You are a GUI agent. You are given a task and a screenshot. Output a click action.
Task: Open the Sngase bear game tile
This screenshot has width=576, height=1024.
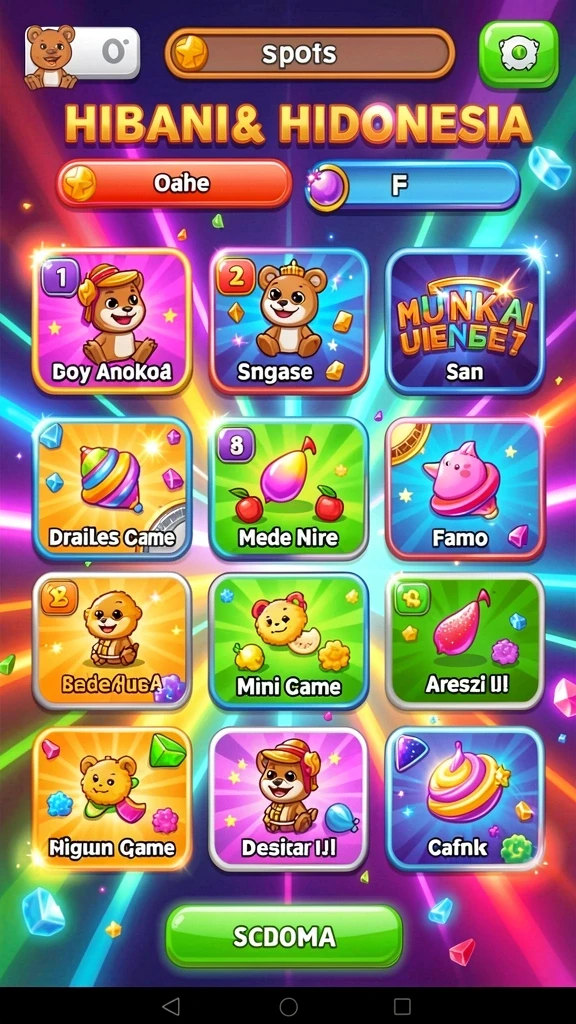289,321
